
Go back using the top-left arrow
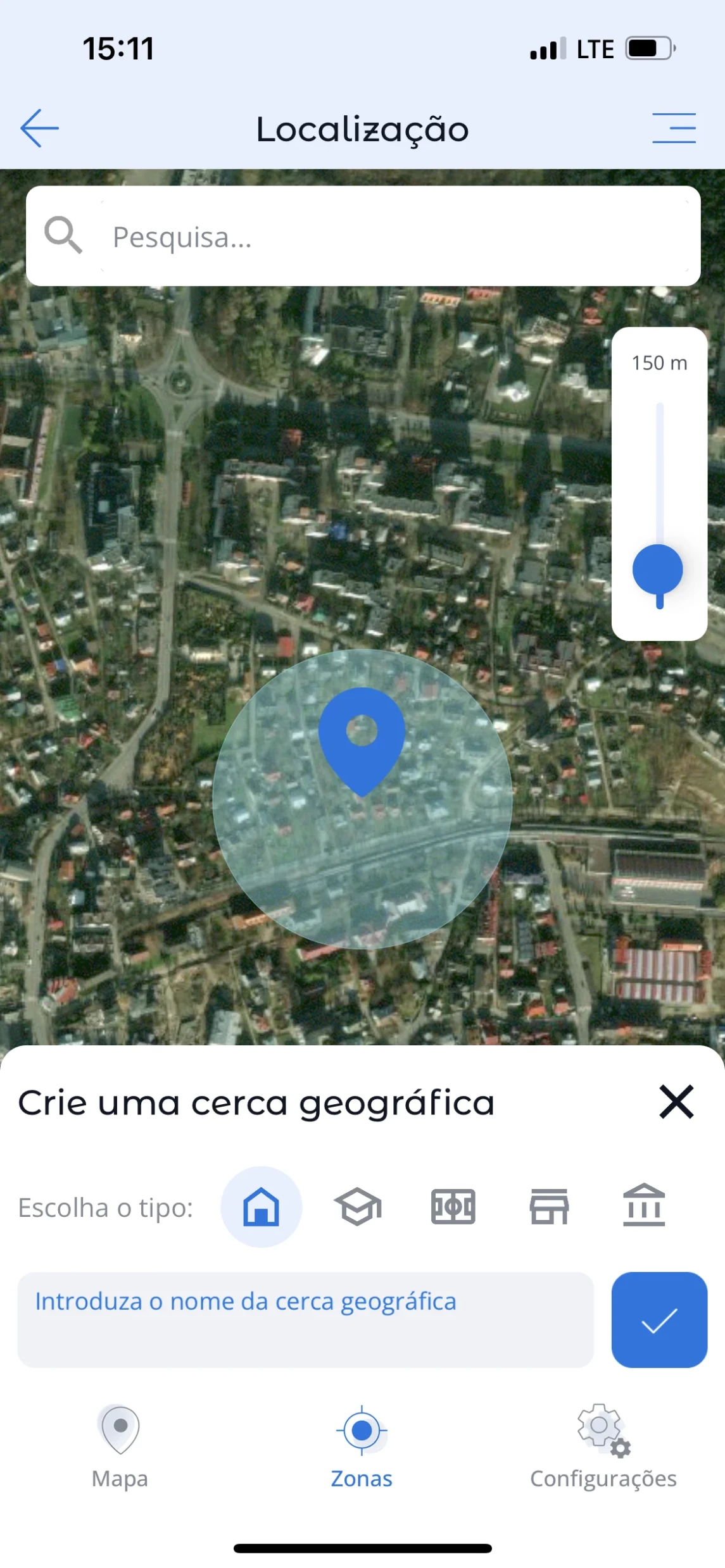39,128
